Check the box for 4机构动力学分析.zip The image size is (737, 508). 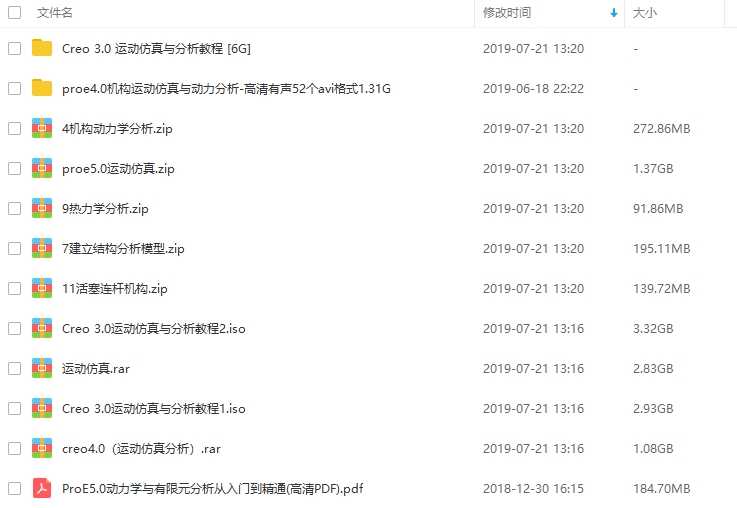point(14,128)
